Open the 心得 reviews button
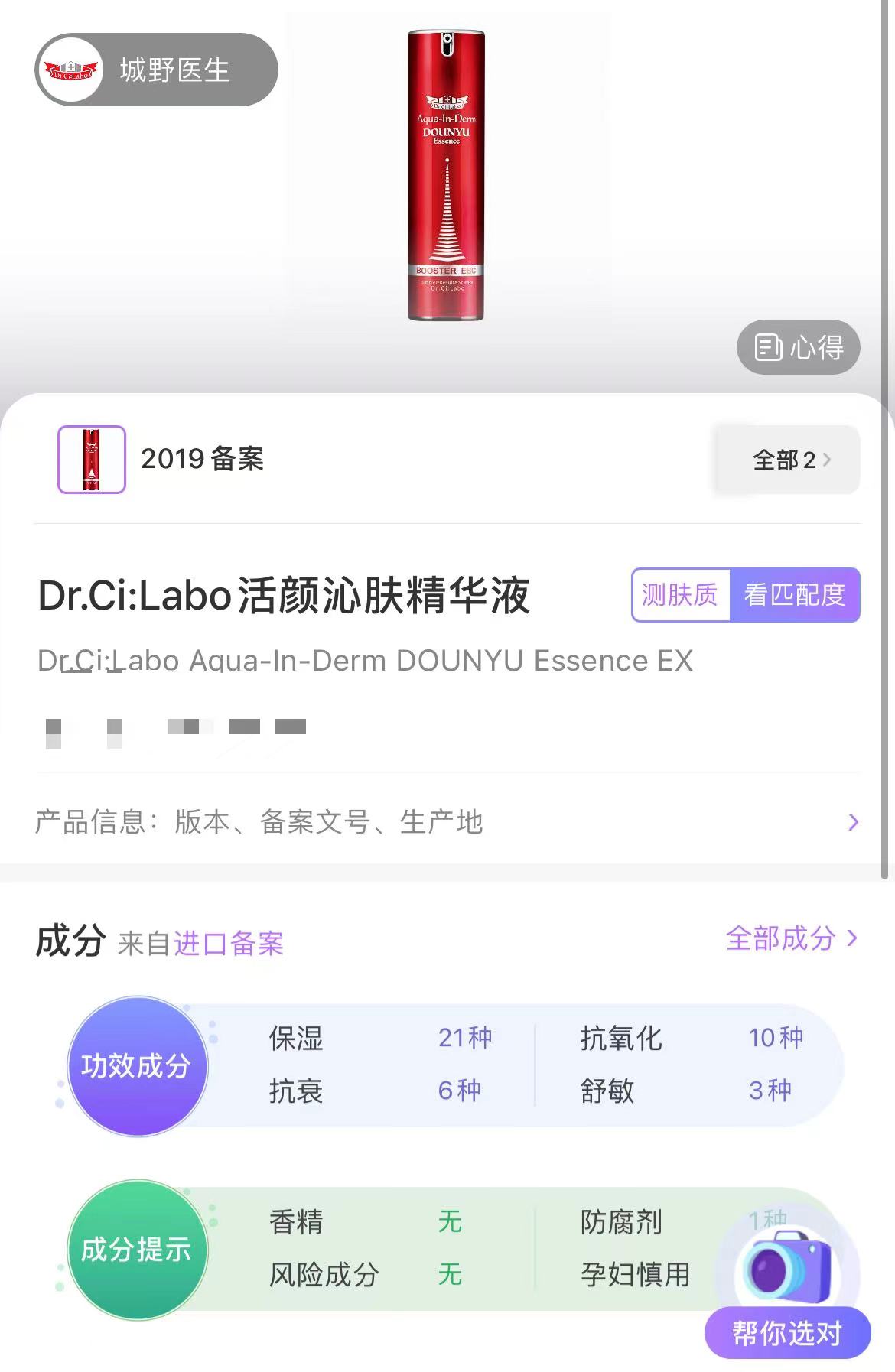895x1372 pixels. click(798, 347)
